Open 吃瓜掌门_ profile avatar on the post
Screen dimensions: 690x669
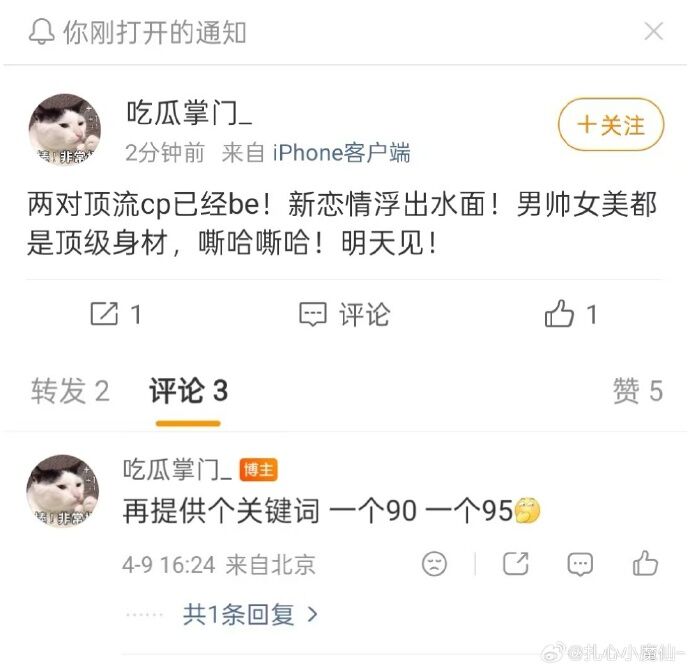point(63,130)
